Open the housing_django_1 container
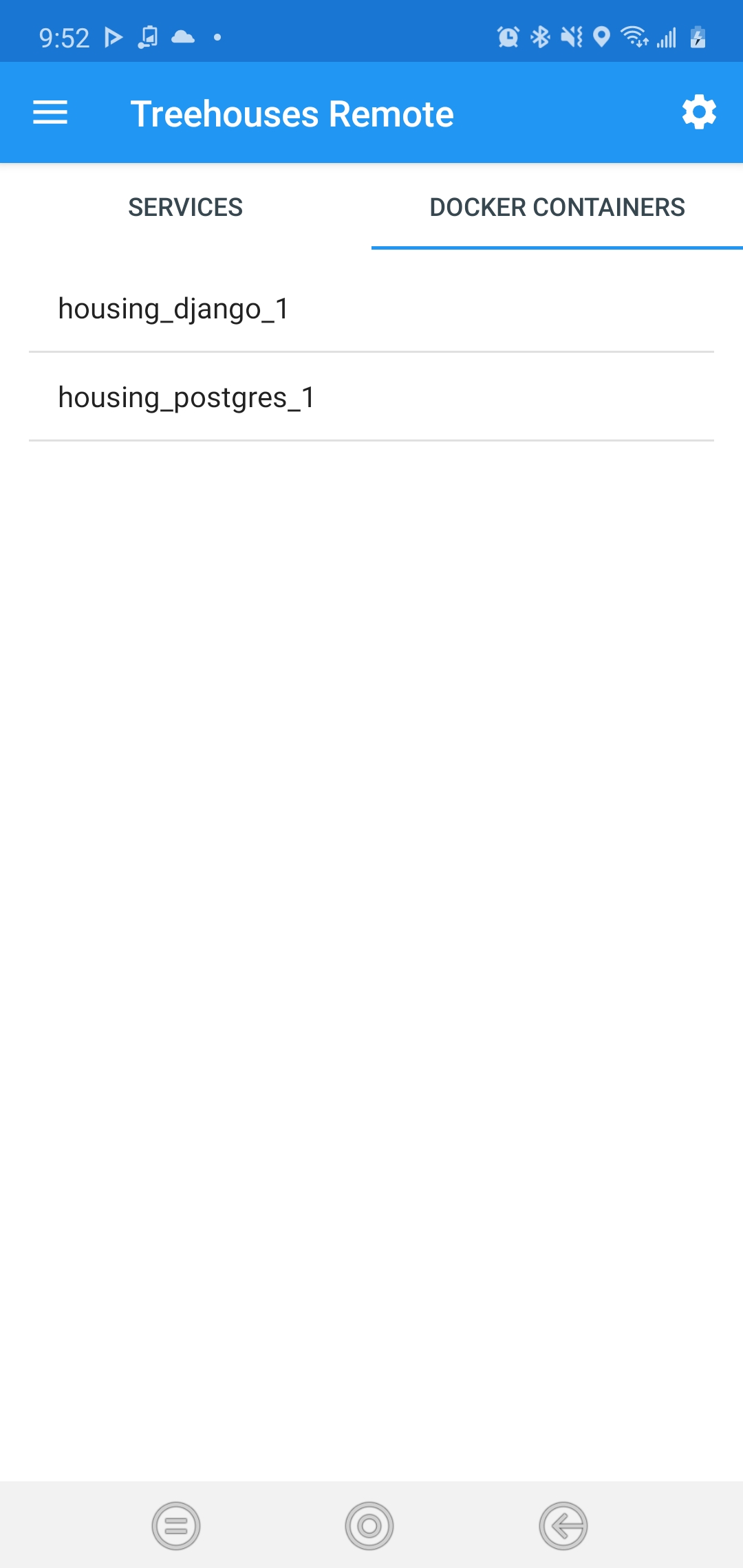Image resolution: width=743 pixels, height=1568 pixels. [x=174, y=309]
